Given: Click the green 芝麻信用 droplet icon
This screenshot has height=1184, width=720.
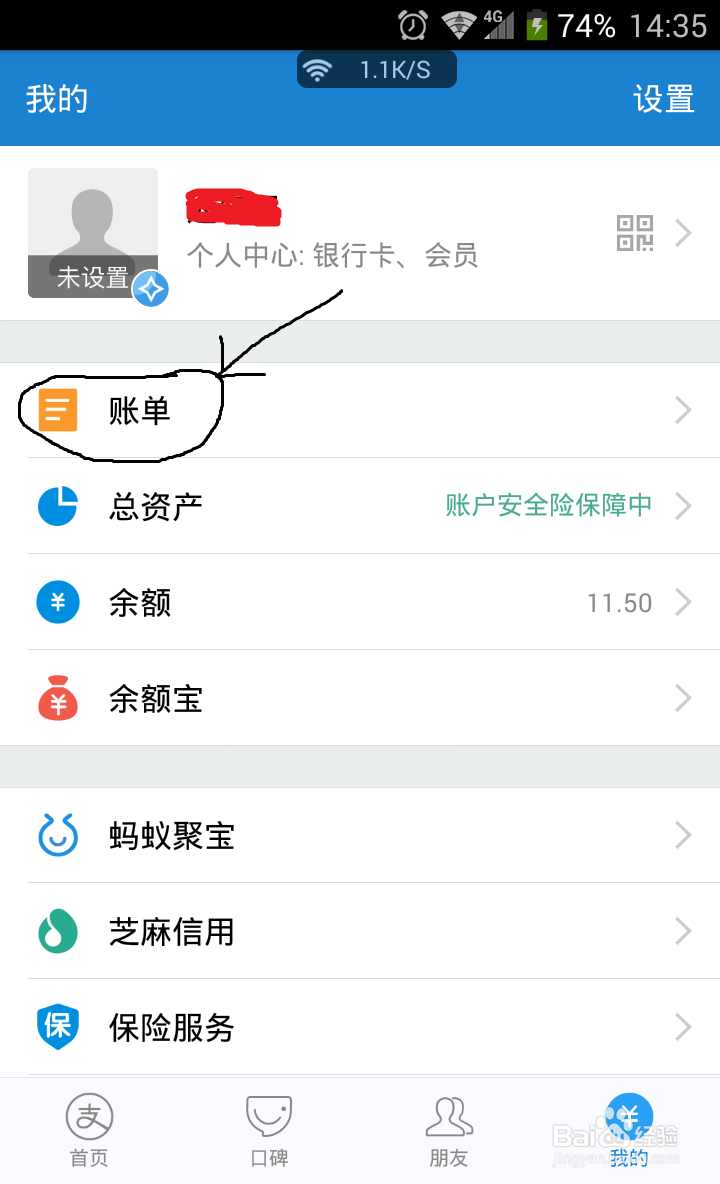Looking at the screenshot, I should pyautogui.click(x=57, y=931).
